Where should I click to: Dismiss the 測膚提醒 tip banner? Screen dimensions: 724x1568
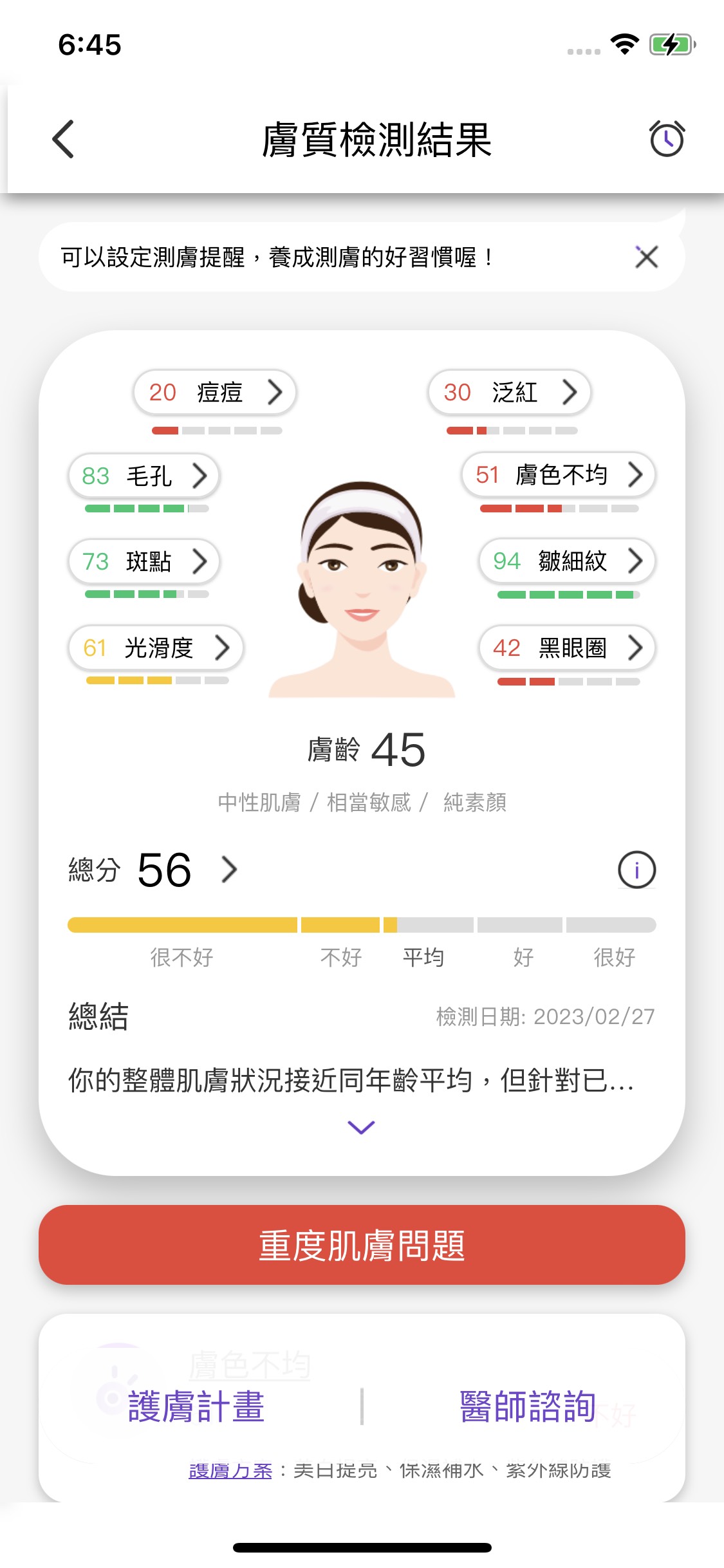(646, 257)
